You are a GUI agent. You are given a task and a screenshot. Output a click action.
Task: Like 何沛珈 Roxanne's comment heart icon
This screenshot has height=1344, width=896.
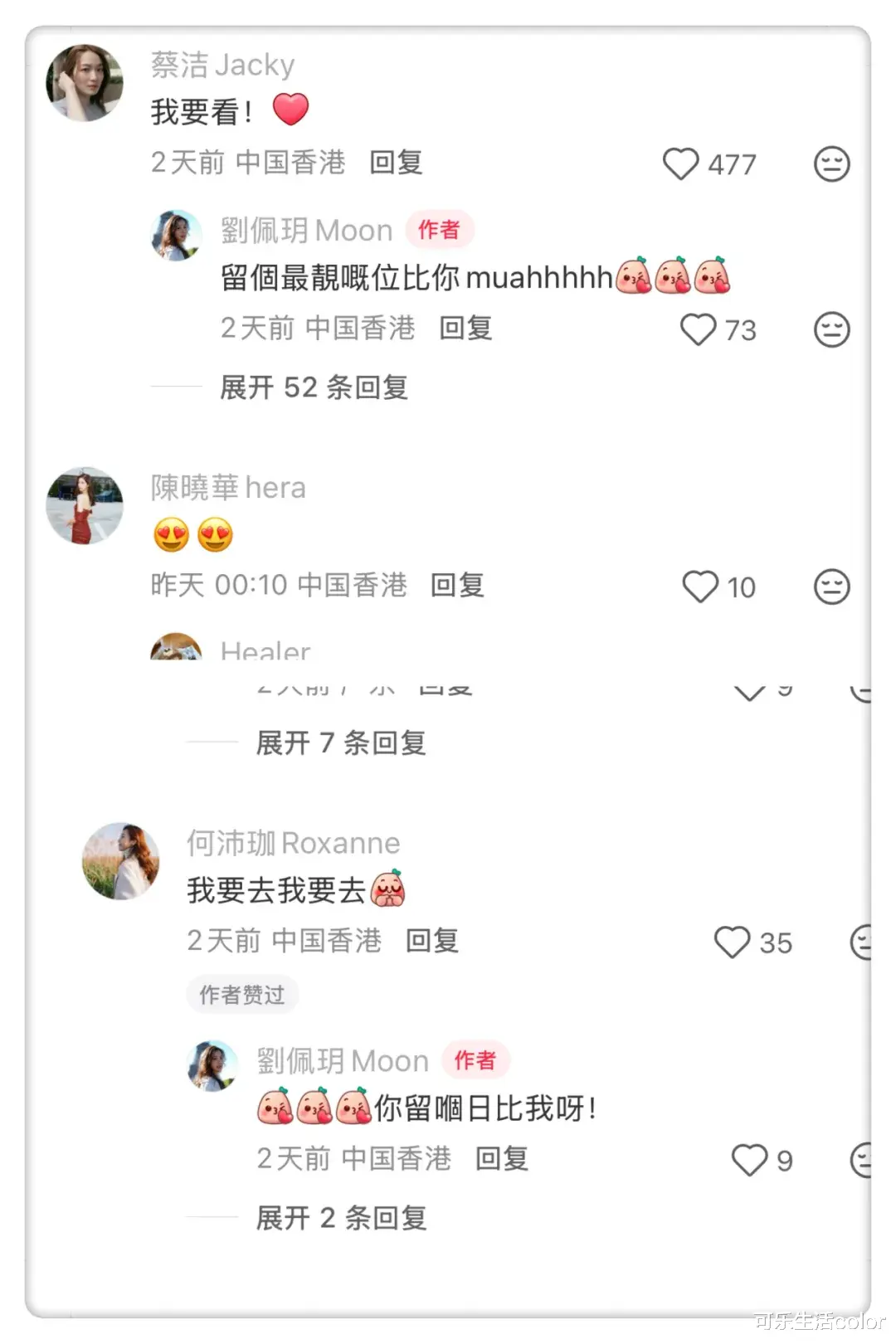733,942
